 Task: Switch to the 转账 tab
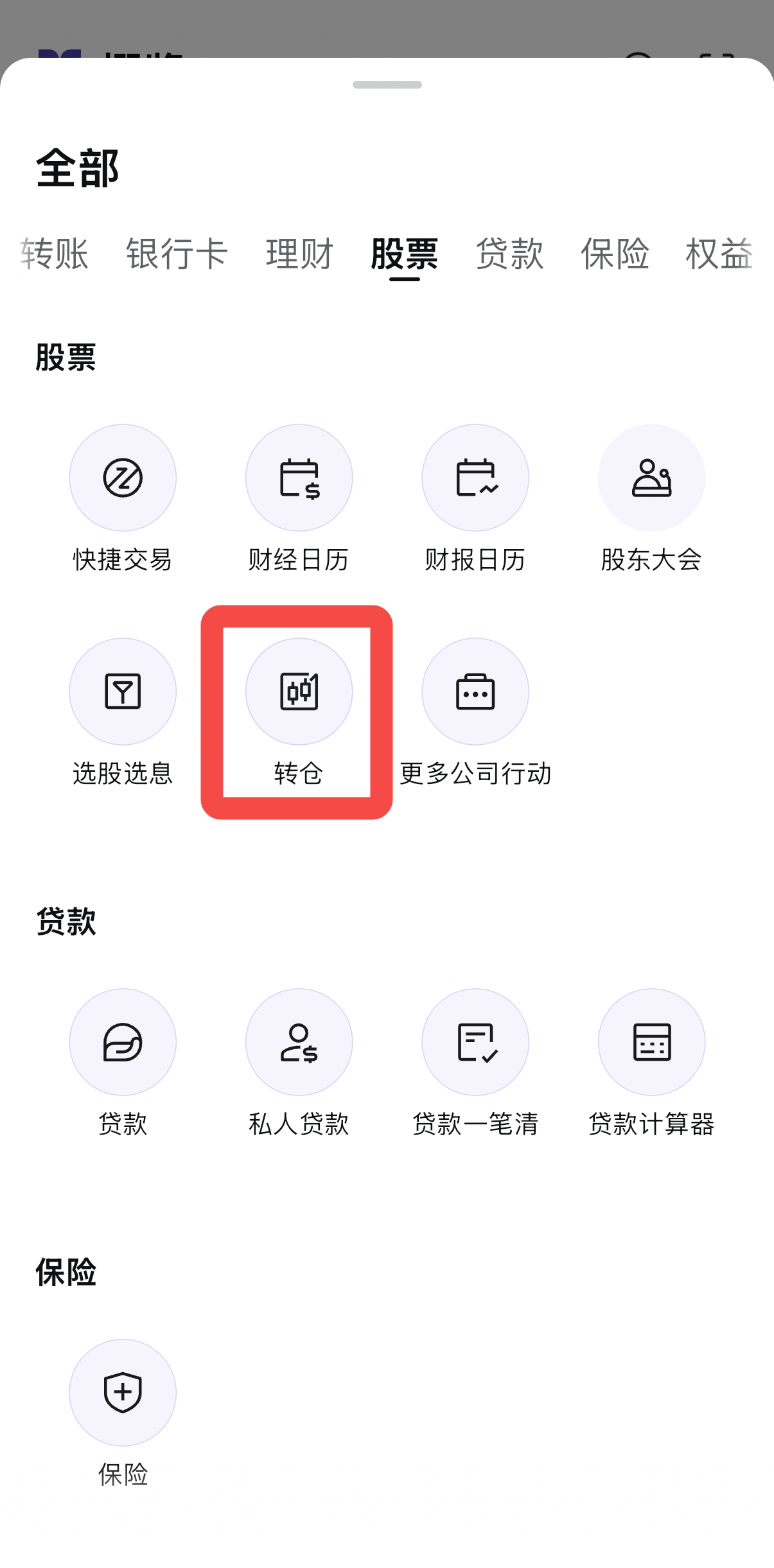(x=55, y=254)
